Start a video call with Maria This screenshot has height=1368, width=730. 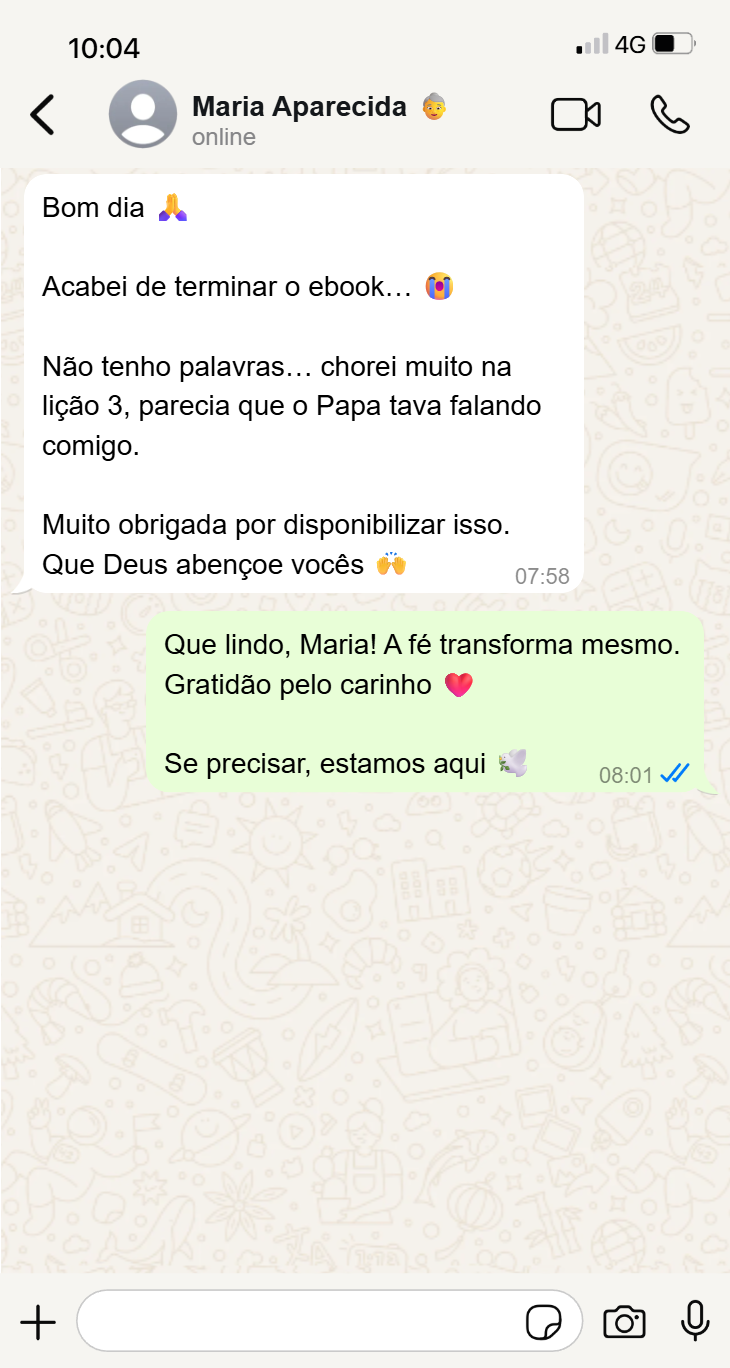coord(576,115)
